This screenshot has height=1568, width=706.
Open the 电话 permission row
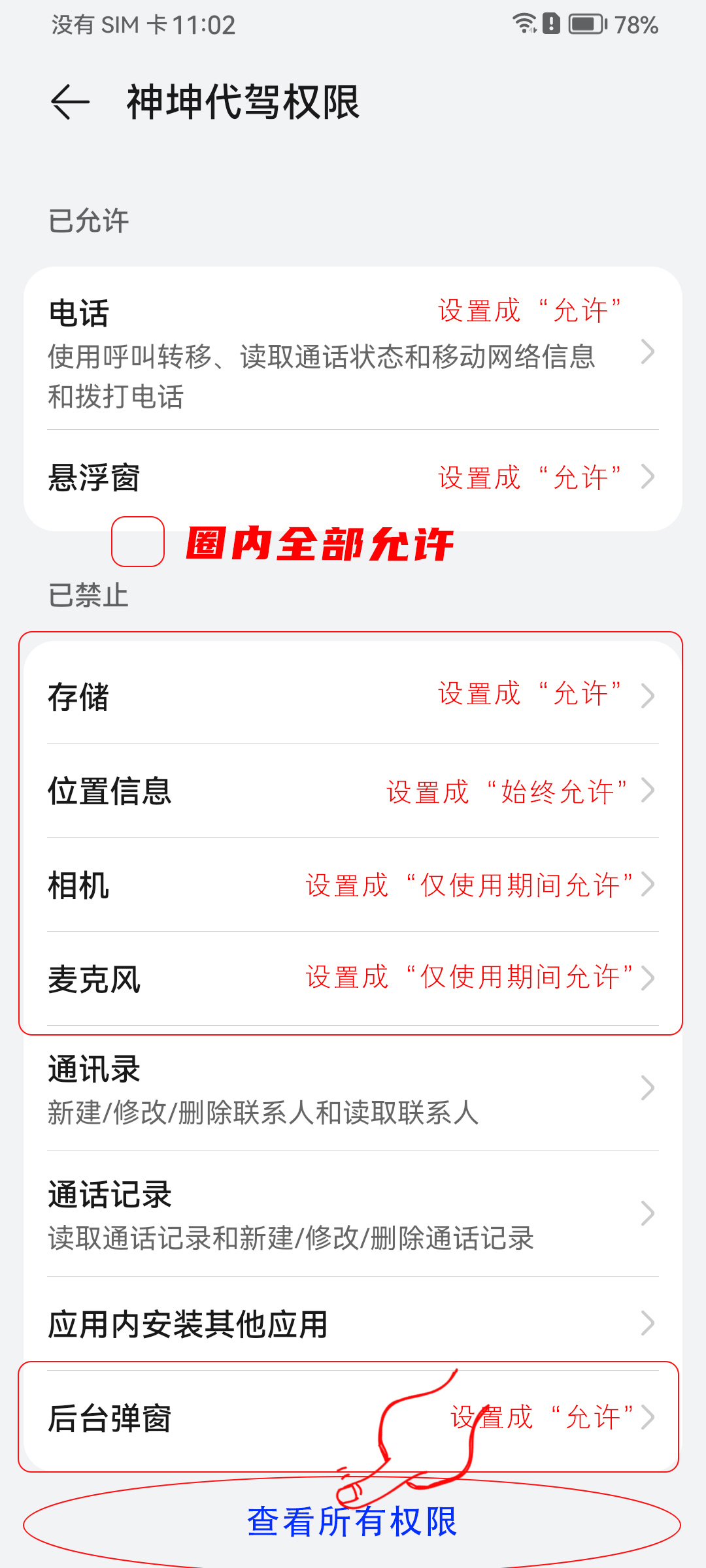coord(353,353)
